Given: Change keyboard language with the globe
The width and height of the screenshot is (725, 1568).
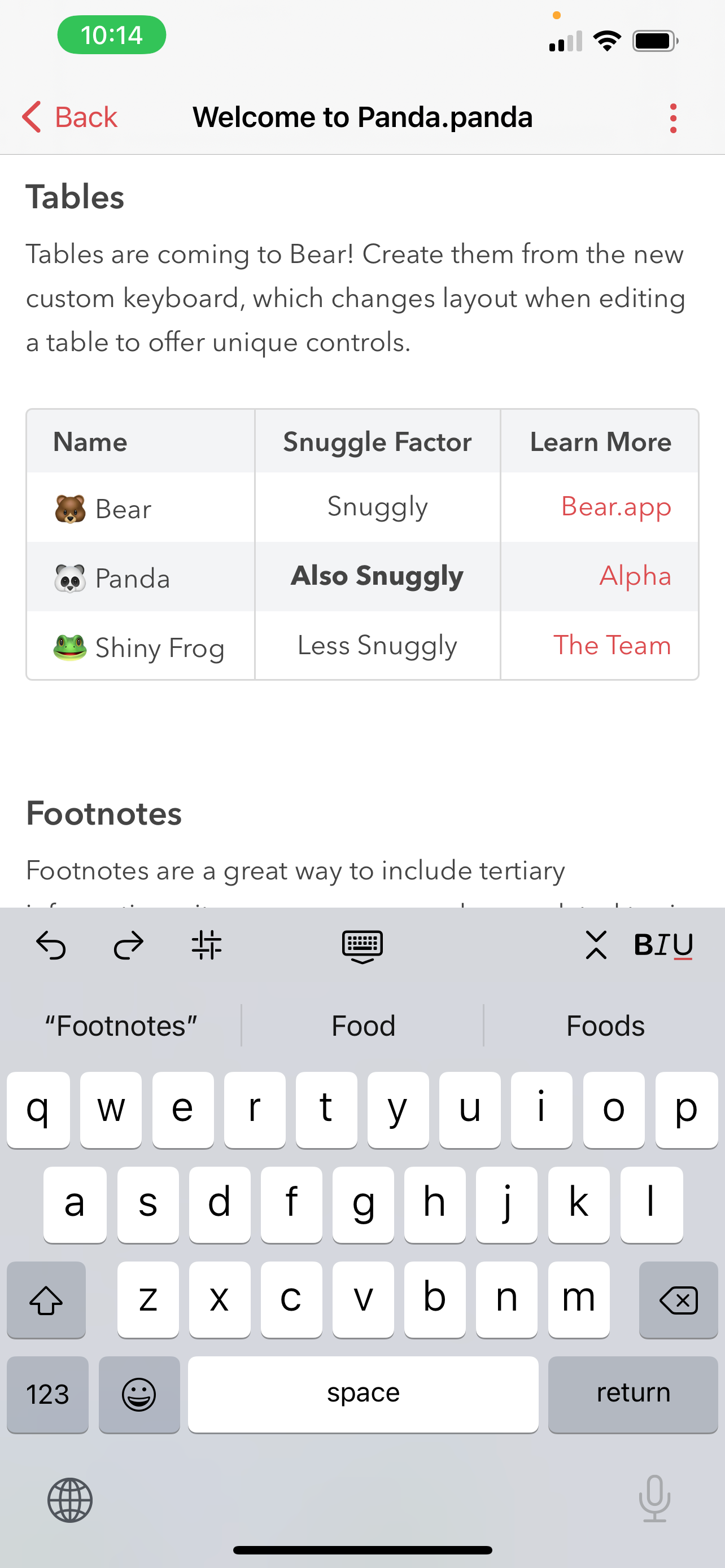Looking at the screenshot, I should click(70, 1500).
